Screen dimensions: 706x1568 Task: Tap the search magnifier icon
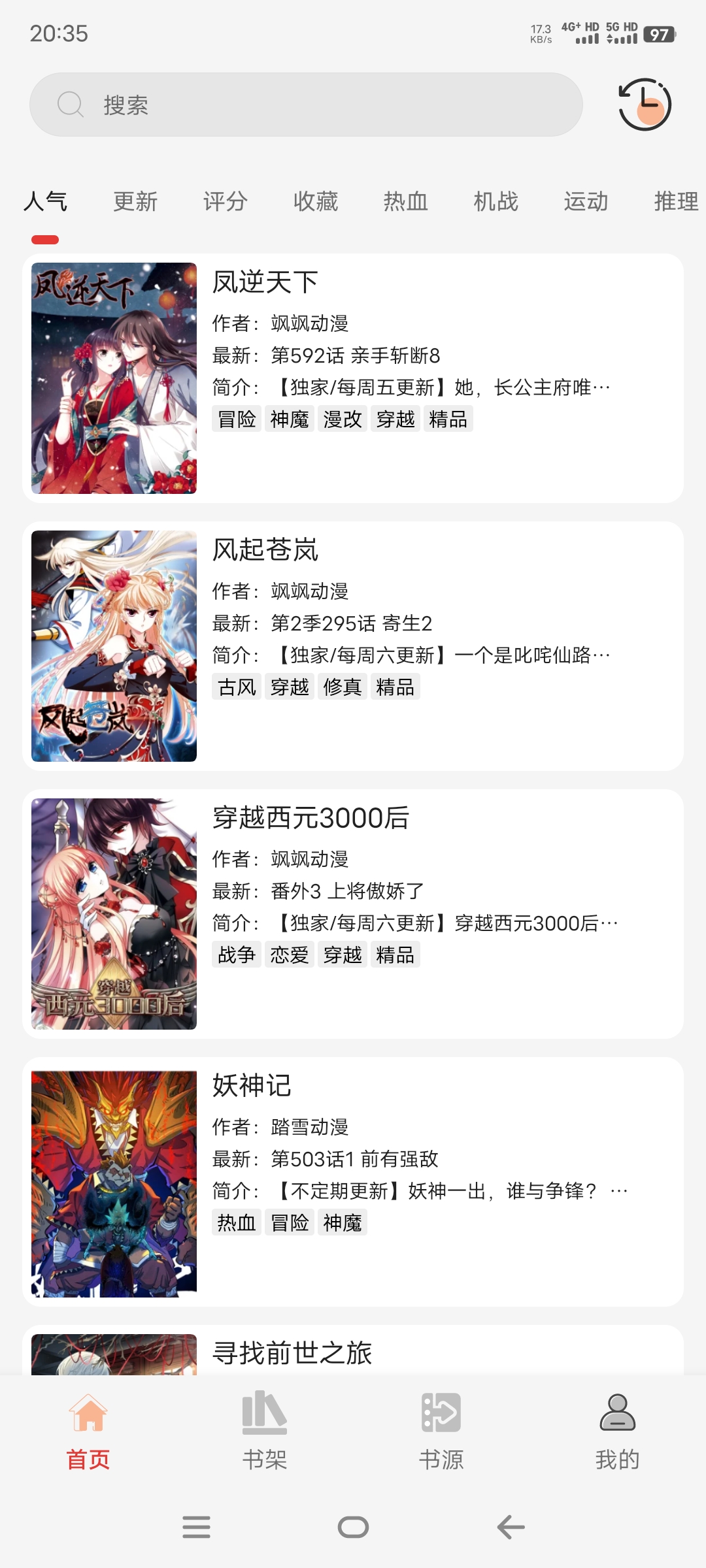point(71,103)
